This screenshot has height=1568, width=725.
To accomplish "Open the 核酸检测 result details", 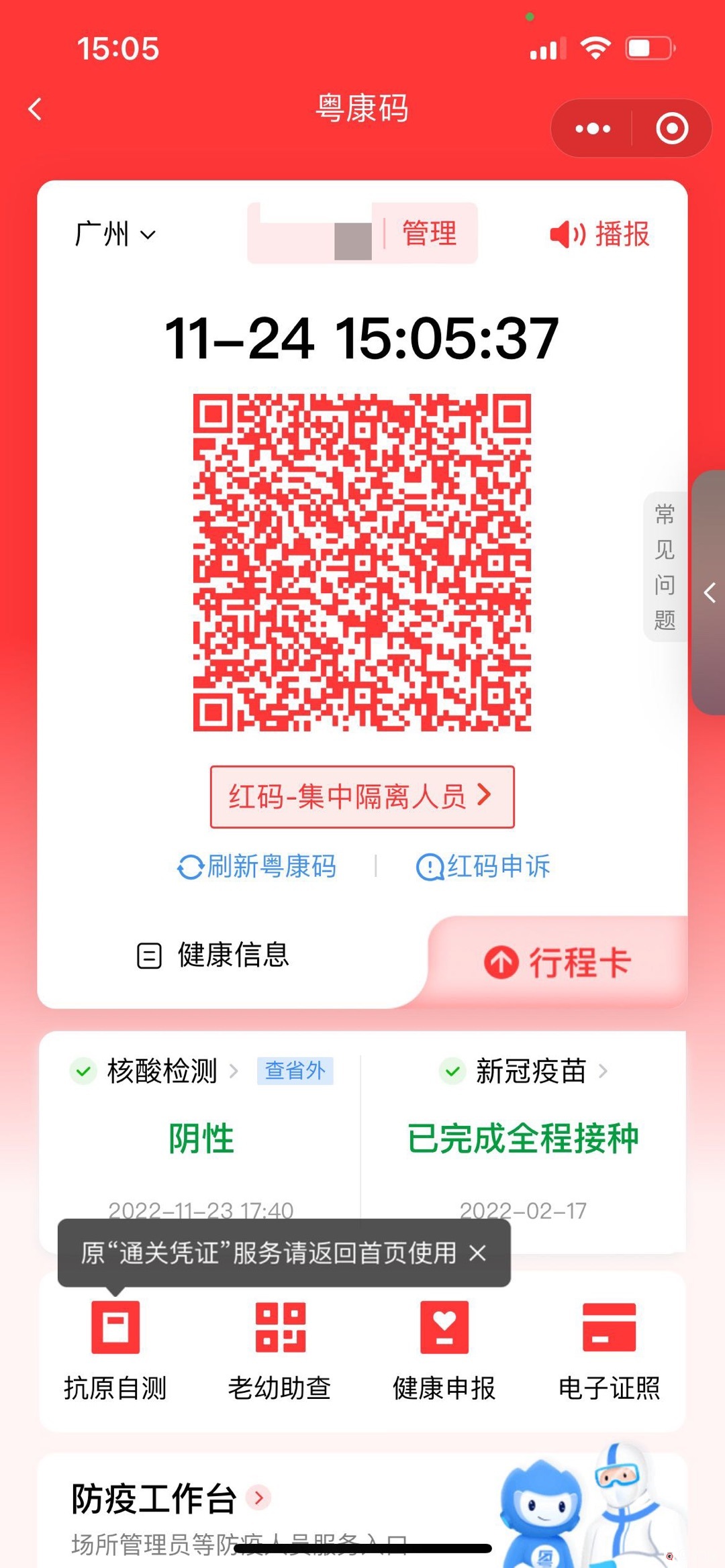I will coord(162,1071).
